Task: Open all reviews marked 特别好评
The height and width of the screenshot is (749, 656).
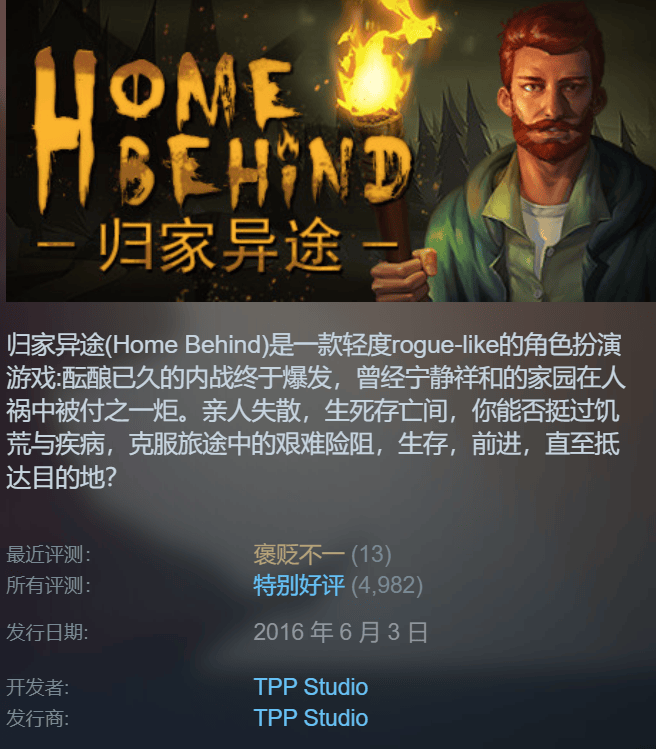Action: (x=299, y=586)
